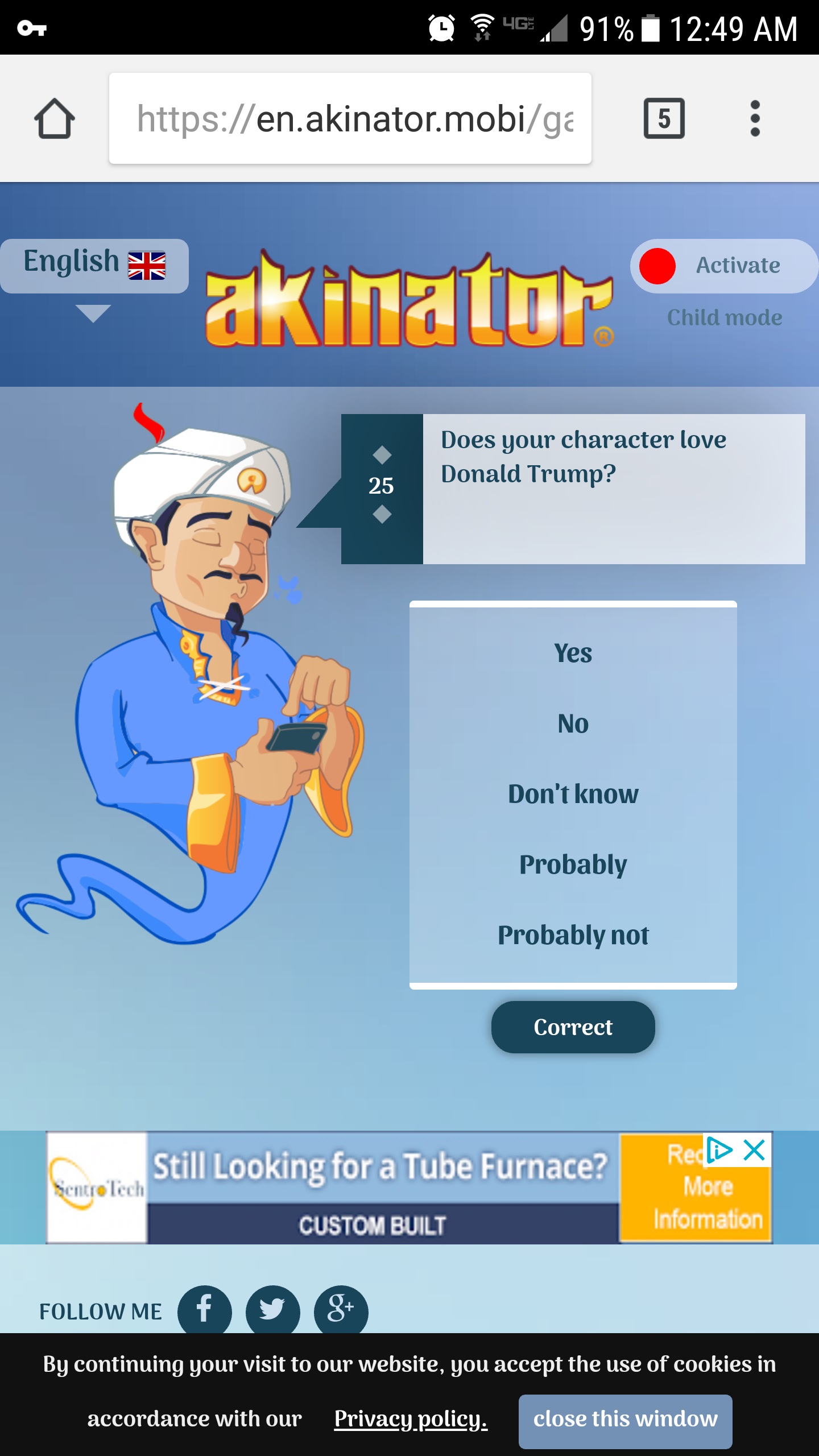
Task: Open the AdChoices info icon
Action: click(x=719, y=1150)
